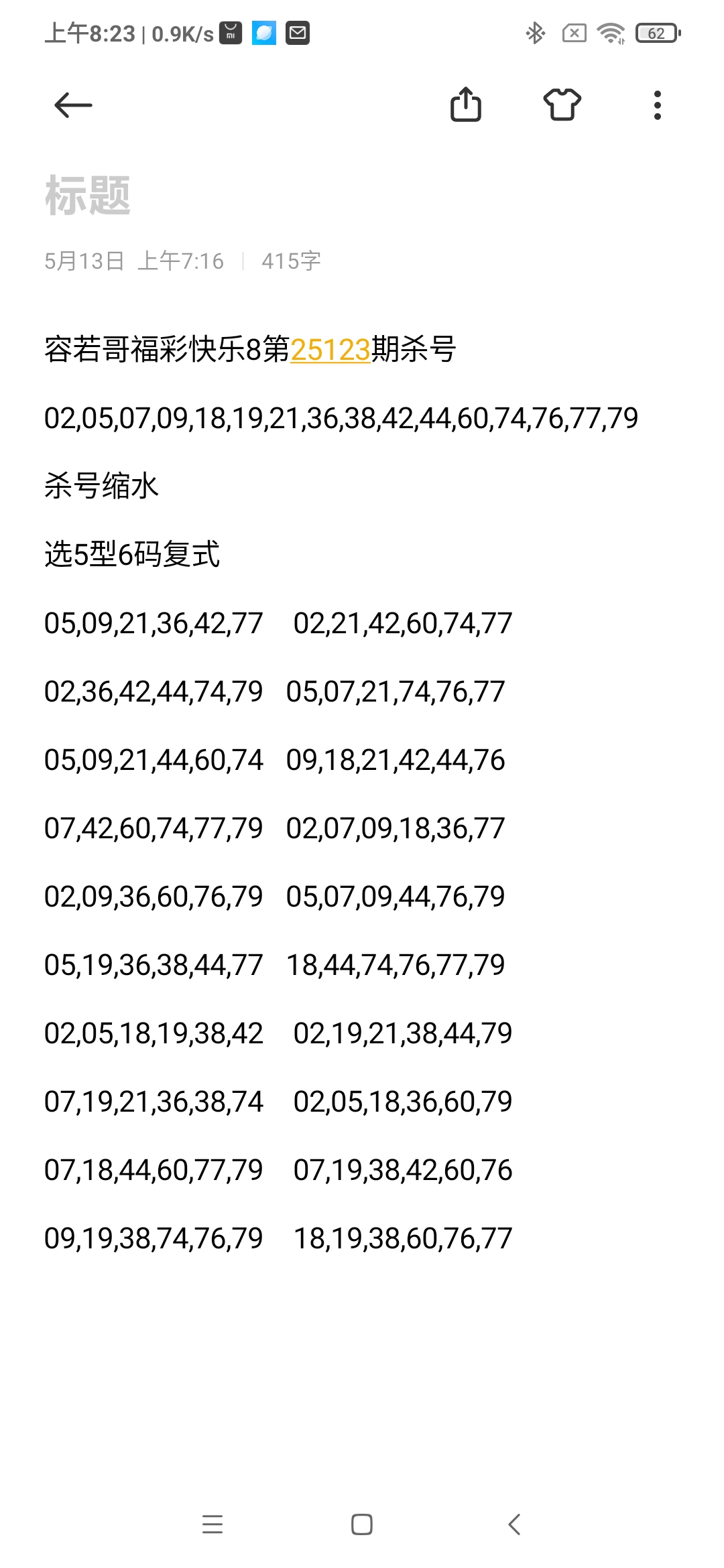This screenshot has height=1568, width=724.
Task: Open the note theme (shirt) options
Action: [x=562, y=105]
